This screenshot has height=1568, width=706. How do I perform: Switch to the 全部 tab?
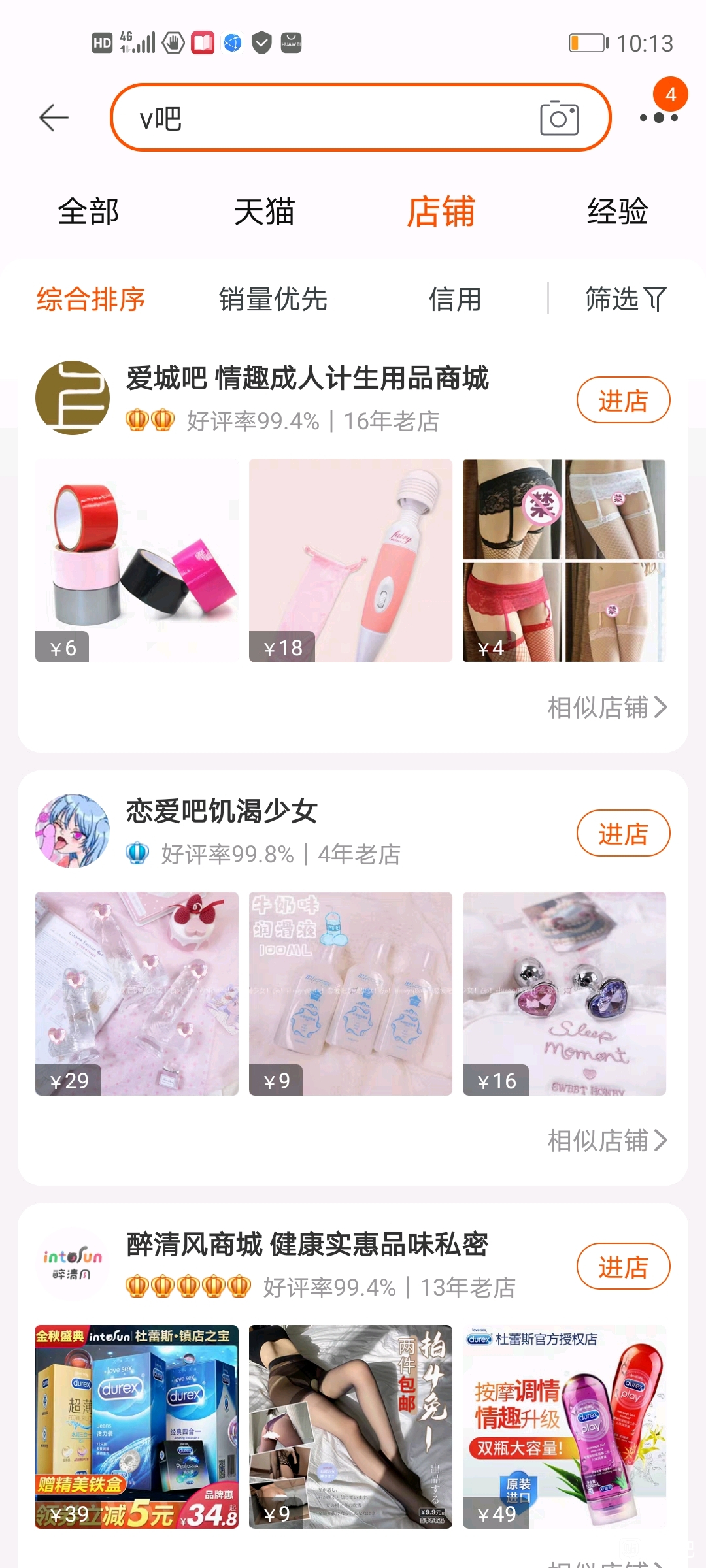pos(88,212)
